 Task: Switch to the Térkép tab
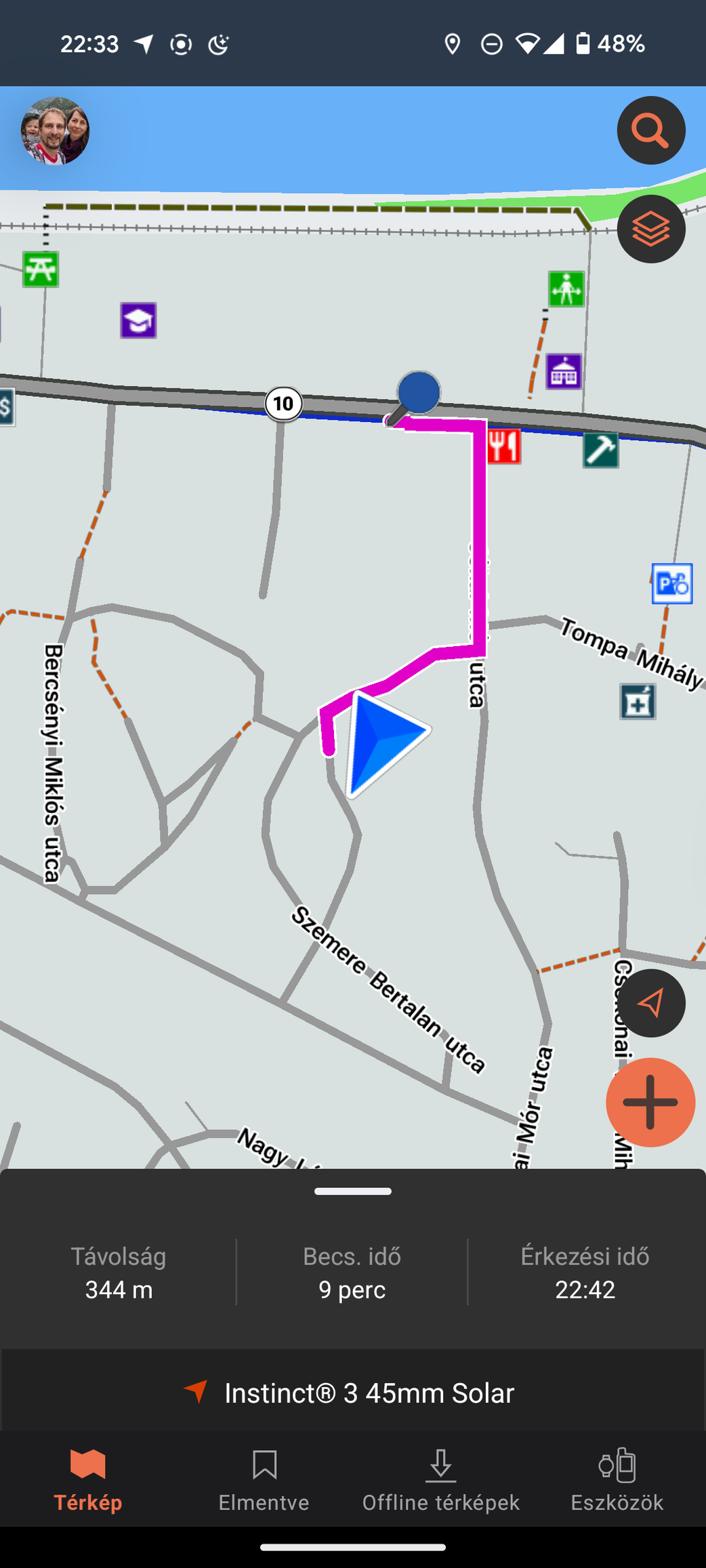88,1481
